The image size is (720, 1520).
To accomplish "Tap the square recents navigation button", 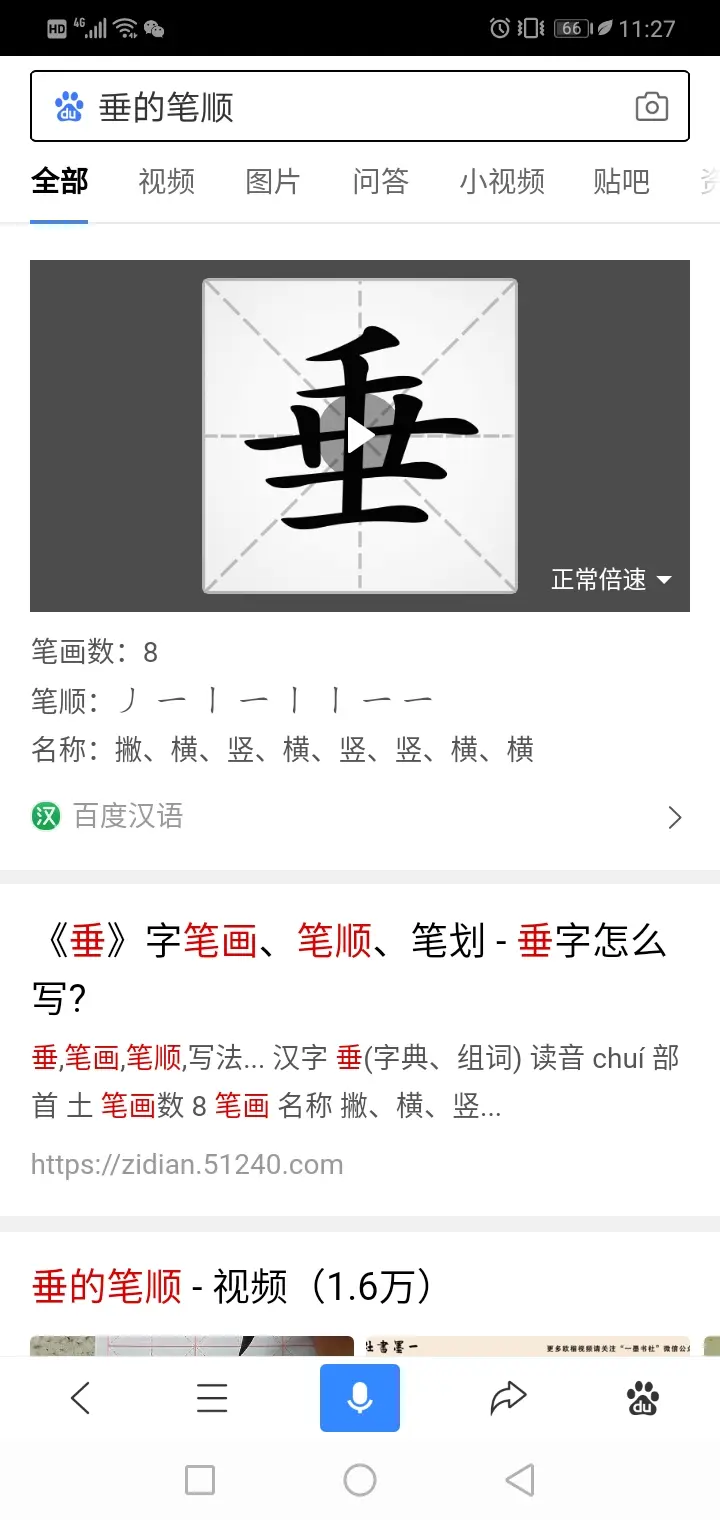I will pos(199,1481).
